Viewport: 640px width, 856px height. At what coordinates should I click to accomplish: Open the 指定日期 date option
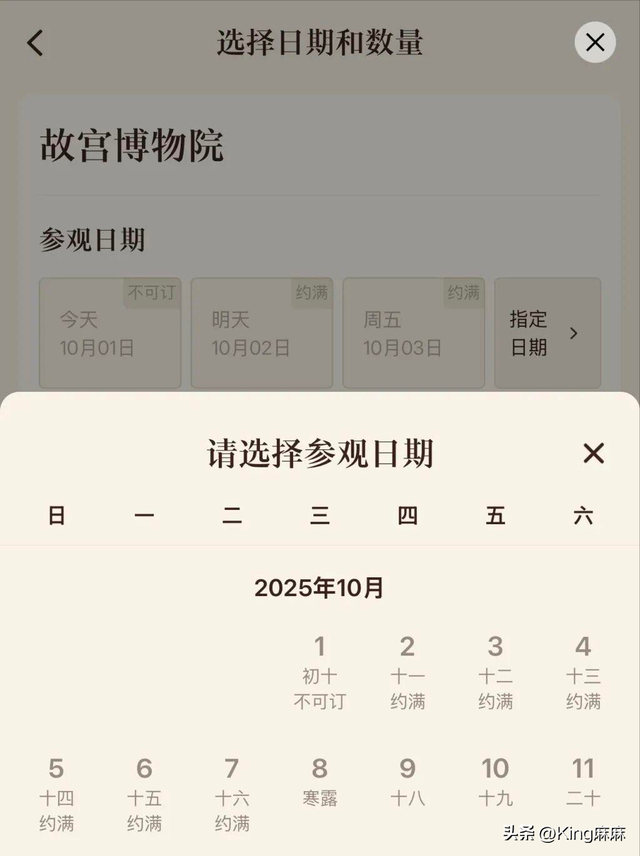pos(547,333)
